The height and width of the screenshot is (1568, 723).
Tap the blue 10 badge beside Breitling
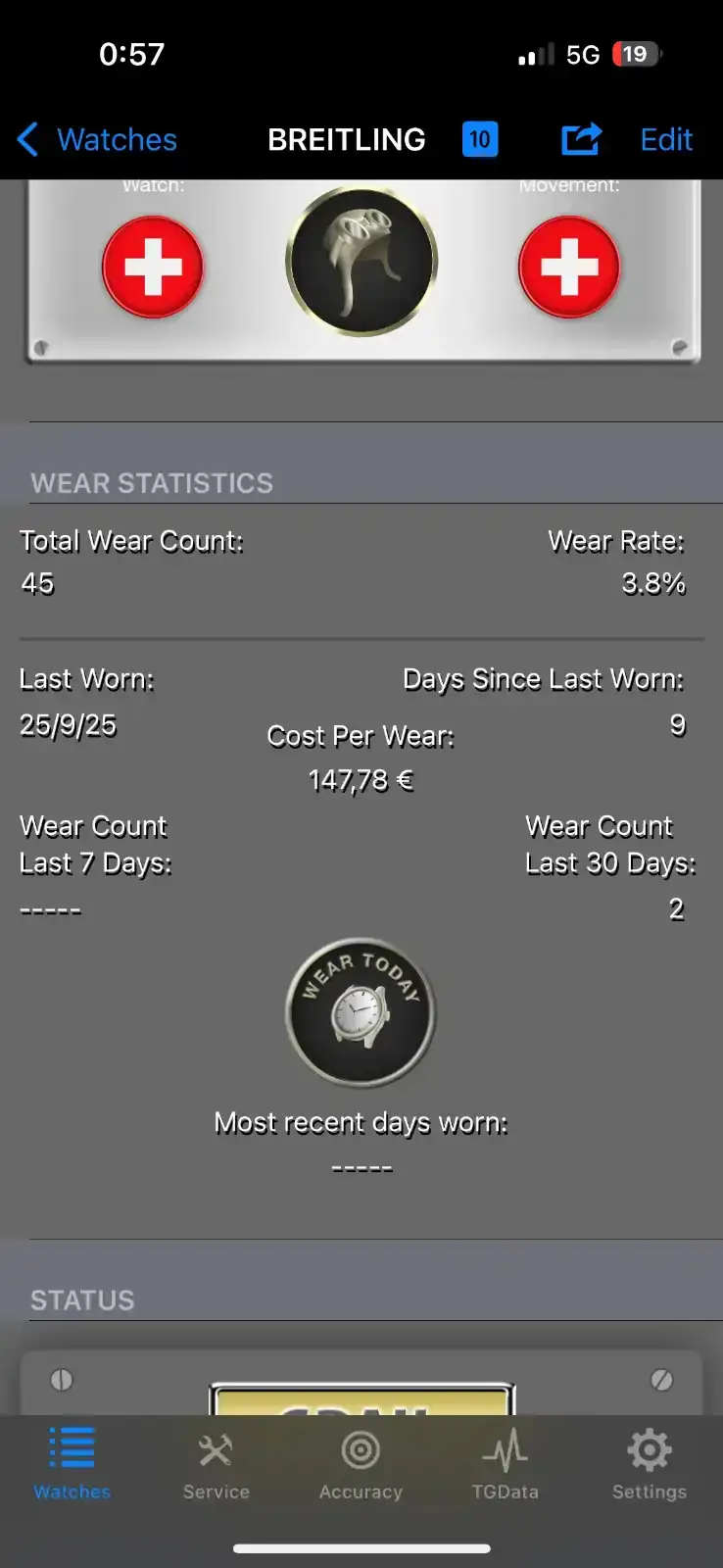point(480,139)
